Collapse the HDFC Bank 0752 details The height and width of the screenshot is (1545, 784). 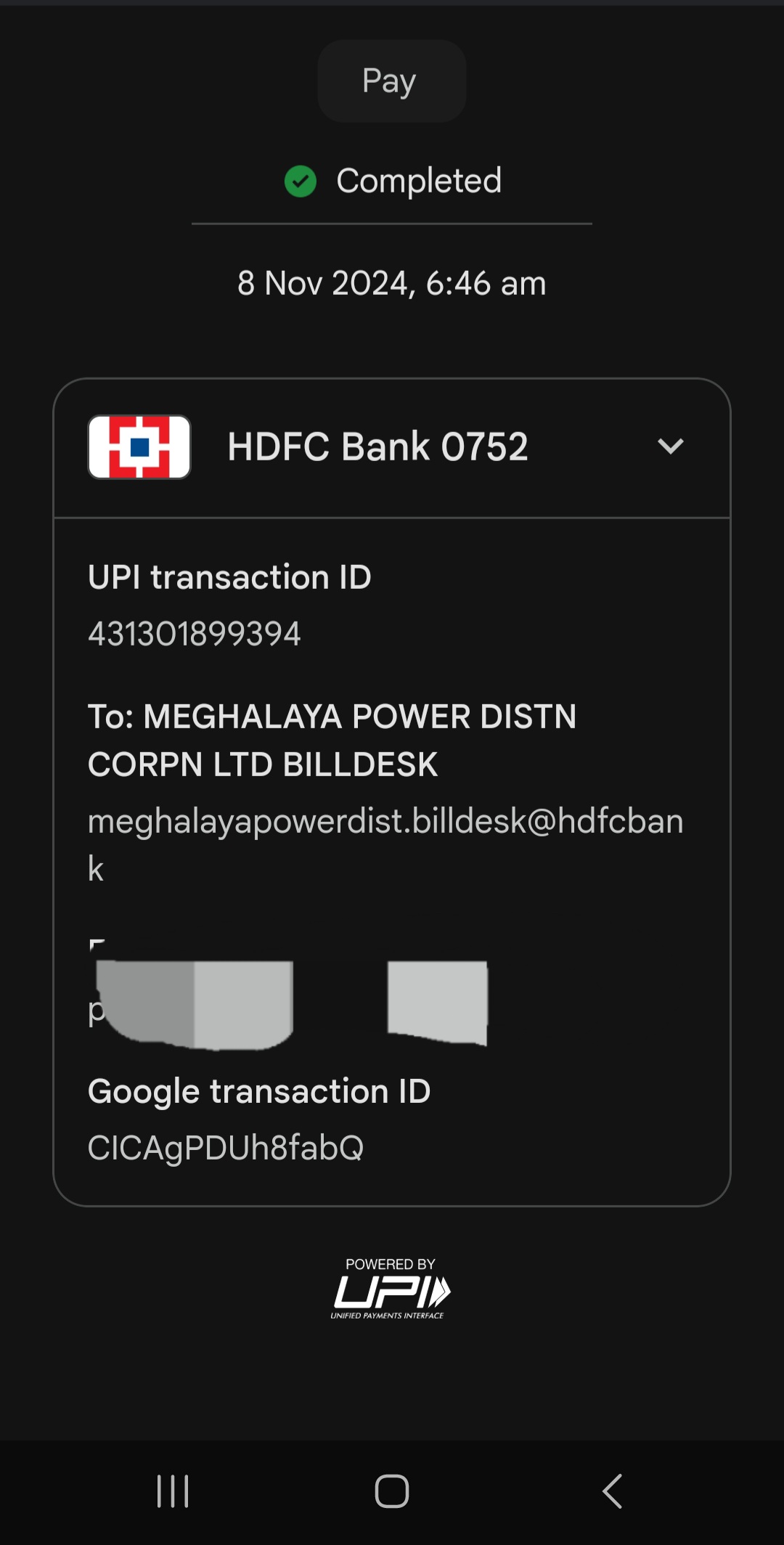tap(670, 446)
